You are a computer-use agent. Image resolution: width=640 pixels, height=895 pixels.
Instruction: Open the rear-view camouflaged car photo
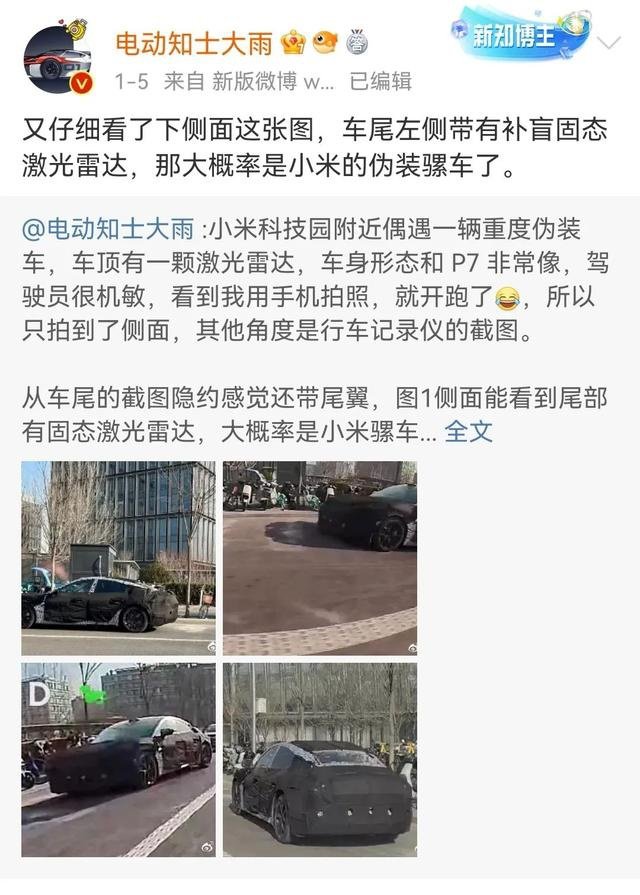[x=320, y=759]
